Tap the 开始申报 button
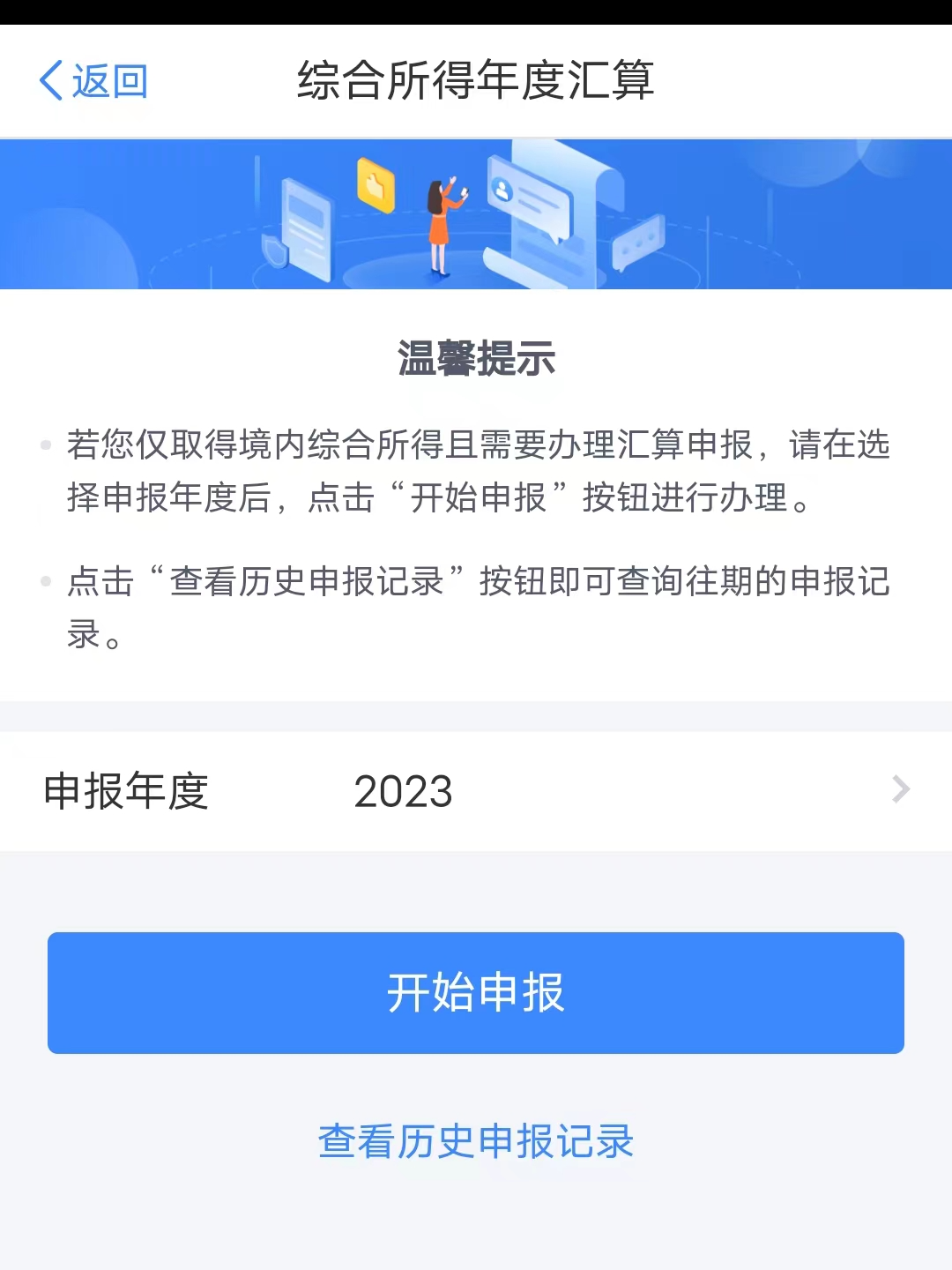Image resolution: width=952 pixels, height=1270 pixels. click(476, 992)
